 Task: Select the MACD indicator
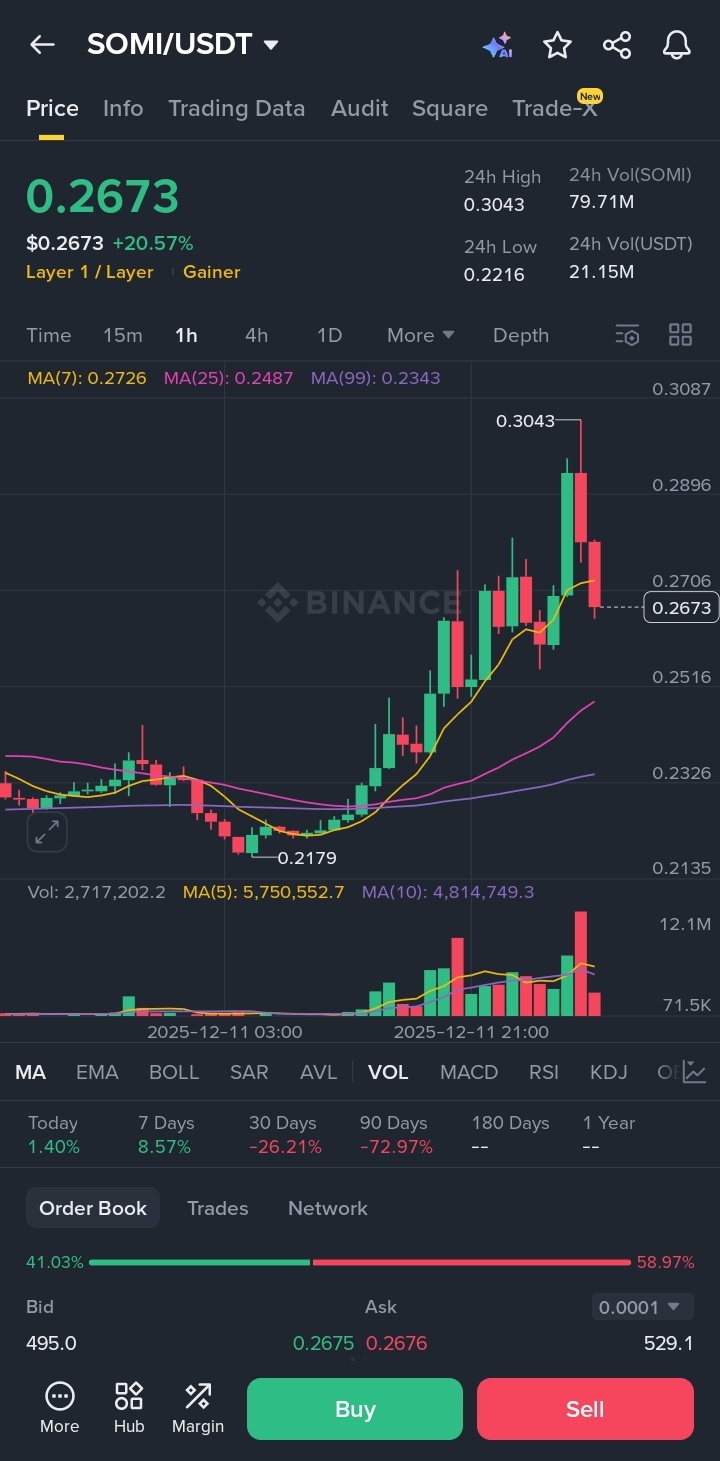pyautogui.click(x=468, y=1072)
